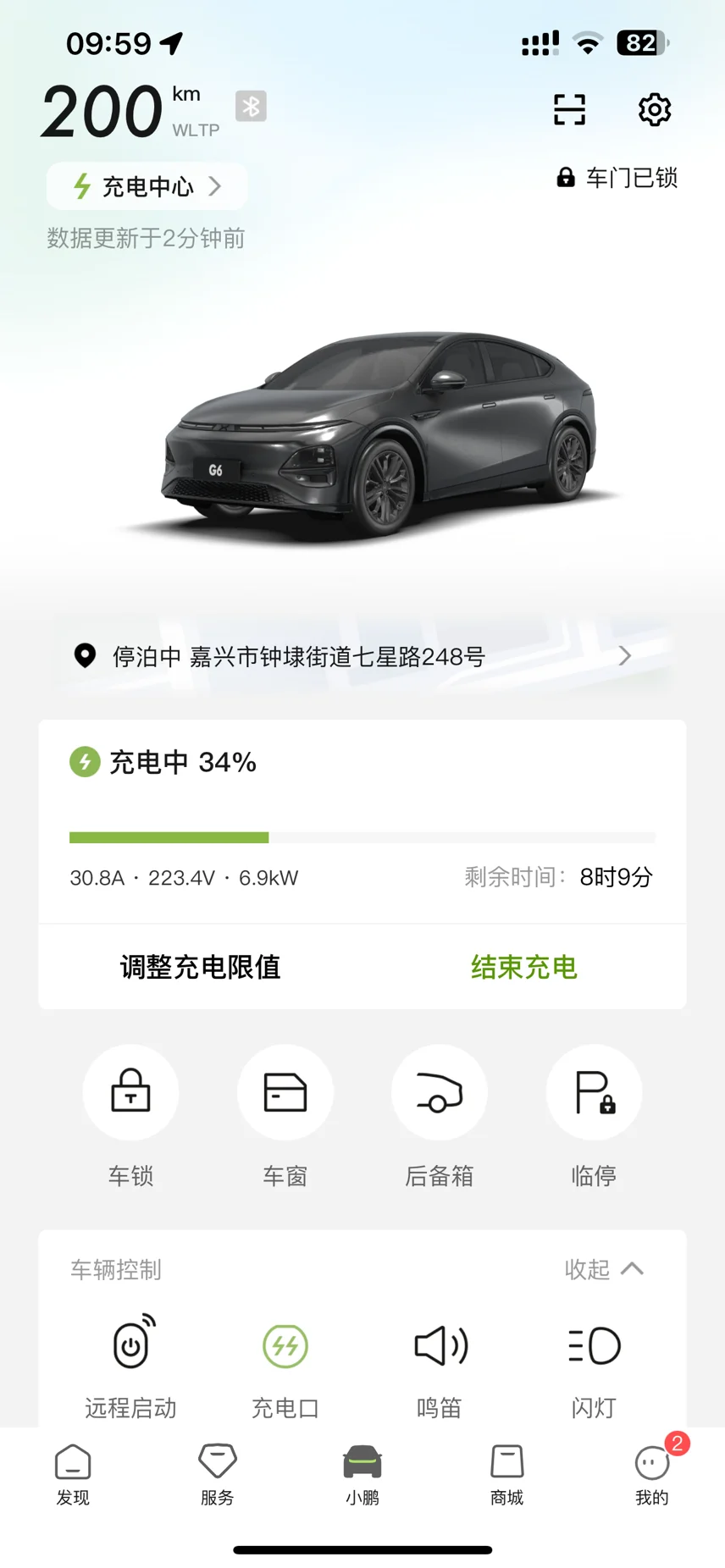Switch to the 发现 tab
The width and height of the screenshot is (725, 1568).
point(73,1475)
